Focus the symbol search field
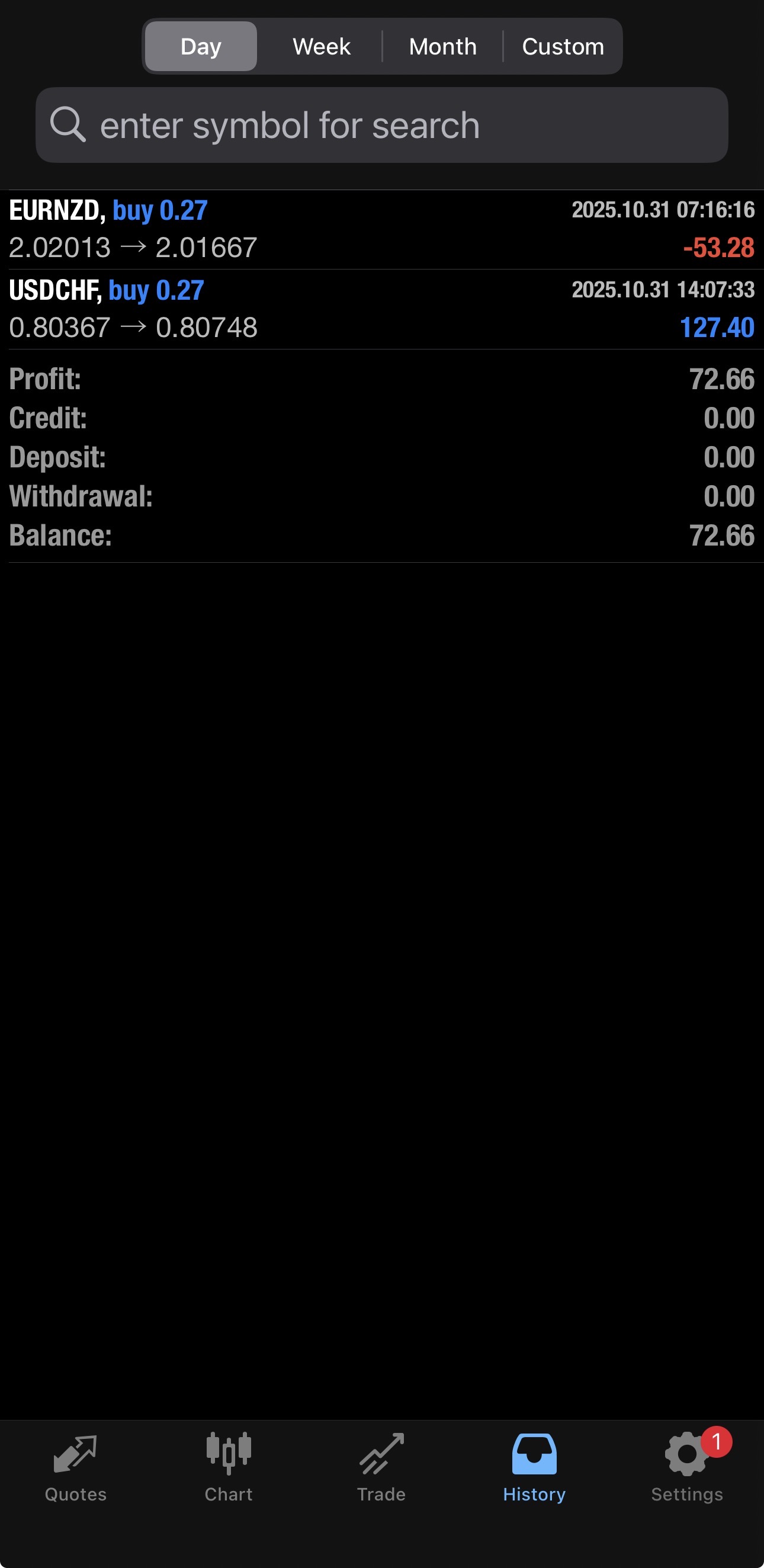The height and width of the screenshot is (1568, 764). tap(381, 126)
